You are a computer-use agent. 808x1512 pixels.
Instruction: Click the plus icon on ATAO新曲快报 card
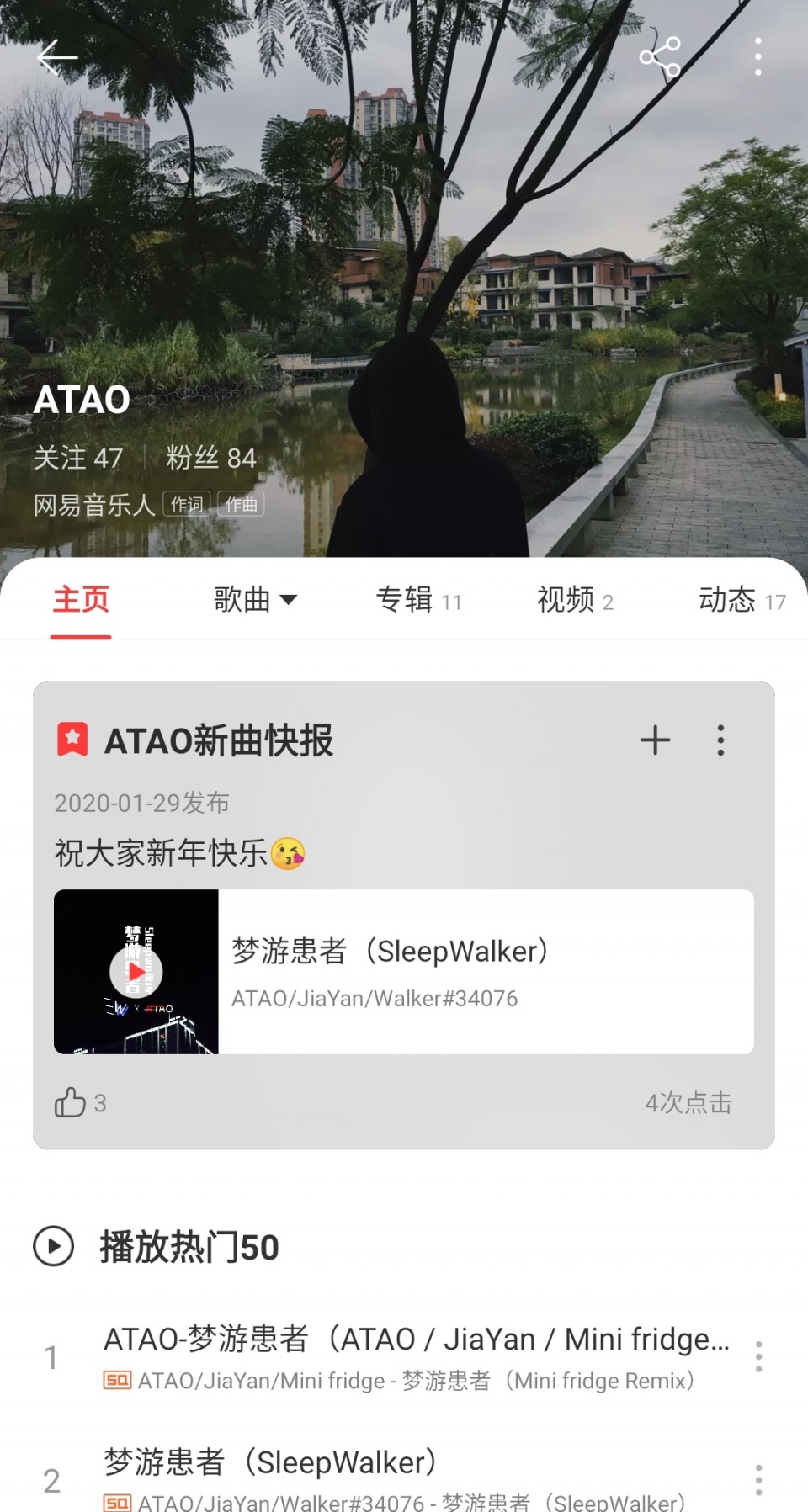coord(656,740)
